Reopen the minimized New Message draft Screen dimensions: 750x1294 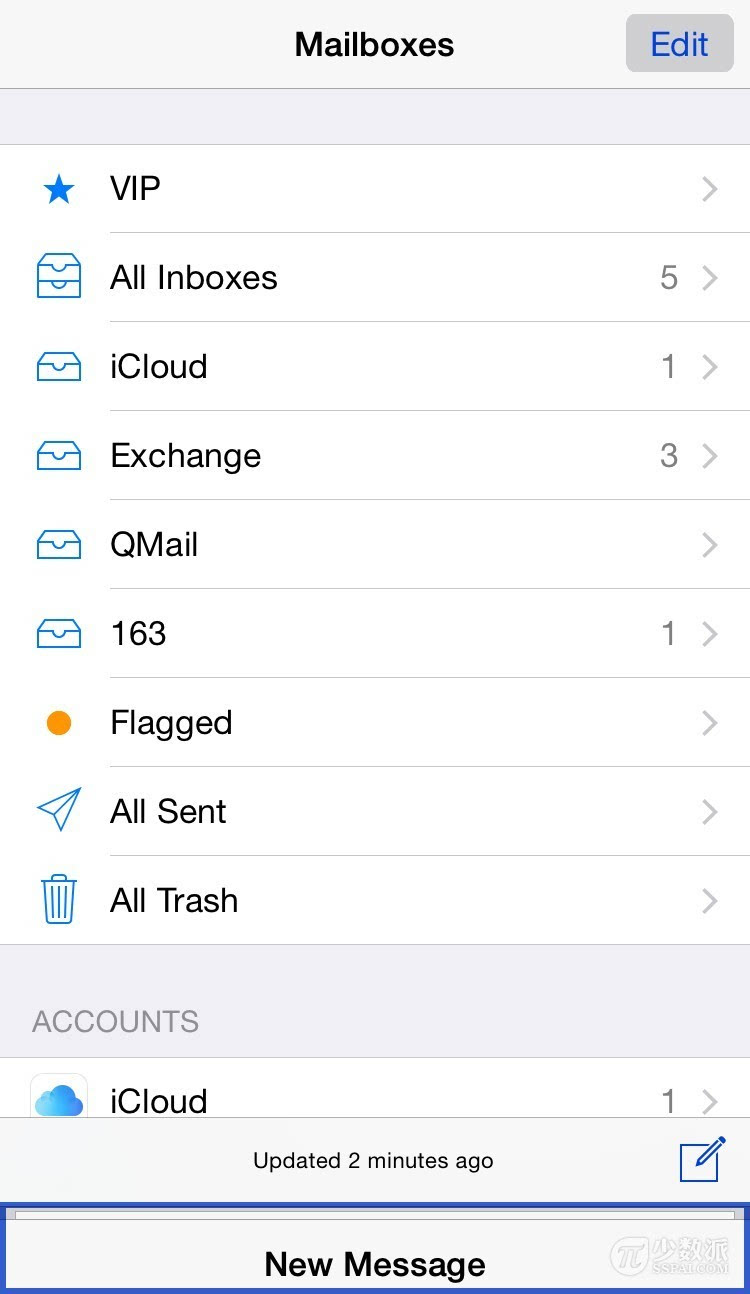[375, 1262]
